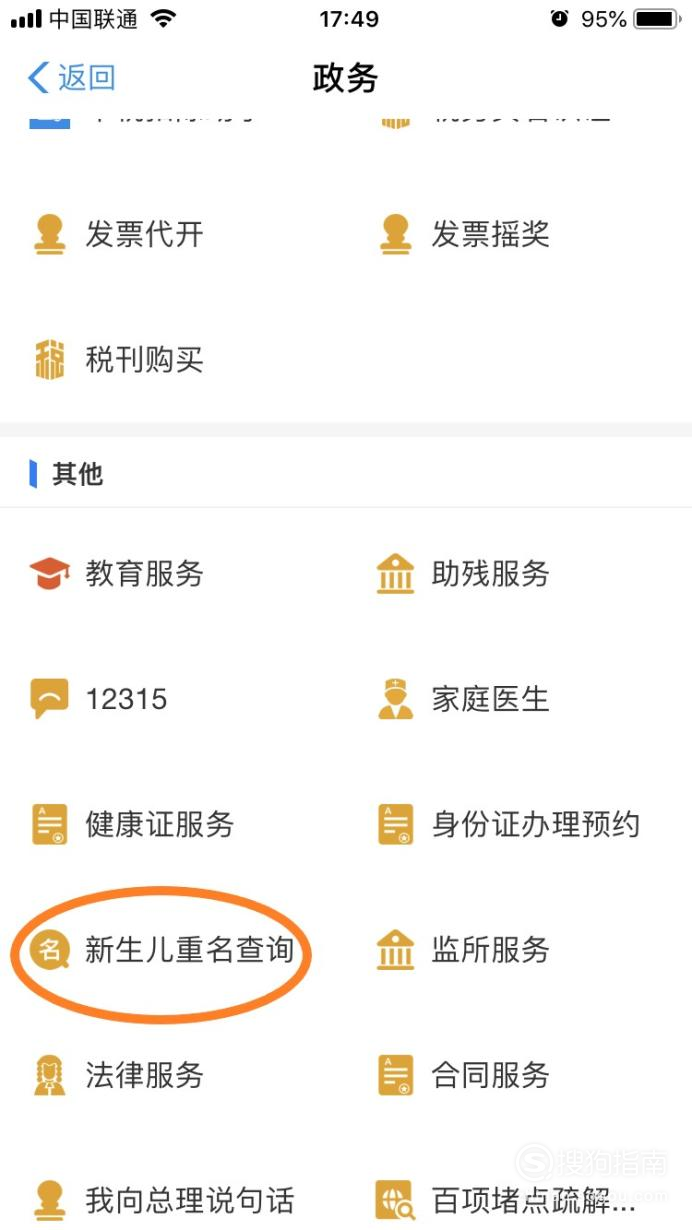The height and width of the screenshot is (1230, 692).
Task: Open 助残服务
Action: point(464,574)
